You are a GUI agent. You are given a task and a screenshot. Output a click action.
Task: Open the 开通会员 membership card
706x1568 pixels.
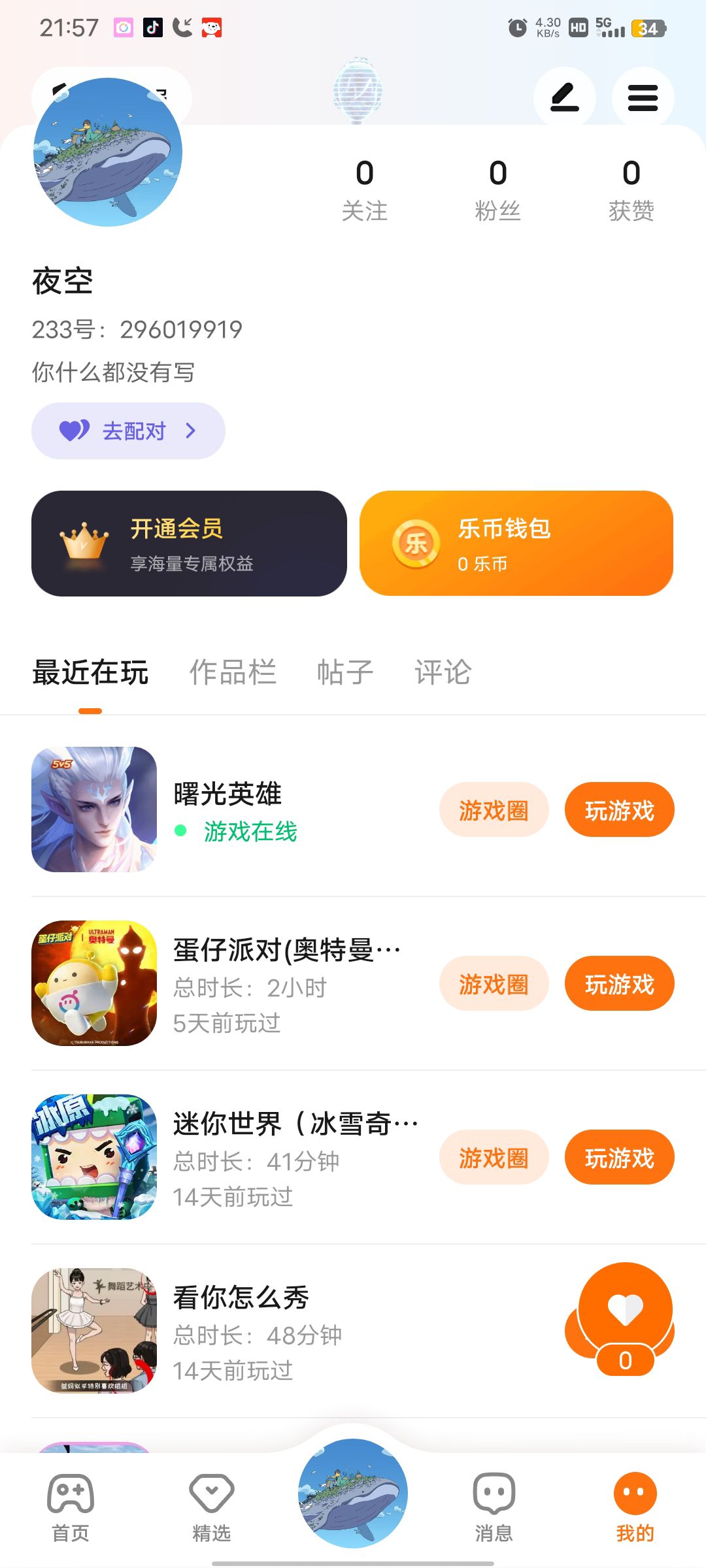[189, 544]
